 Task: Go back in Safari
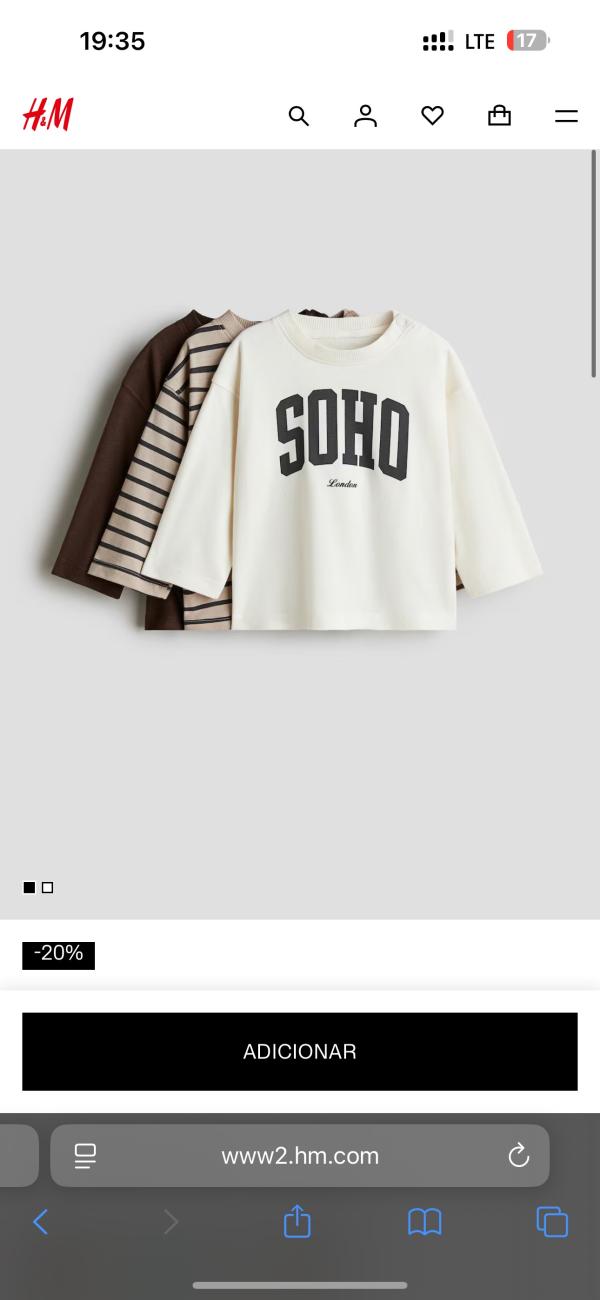[41, 1221]
